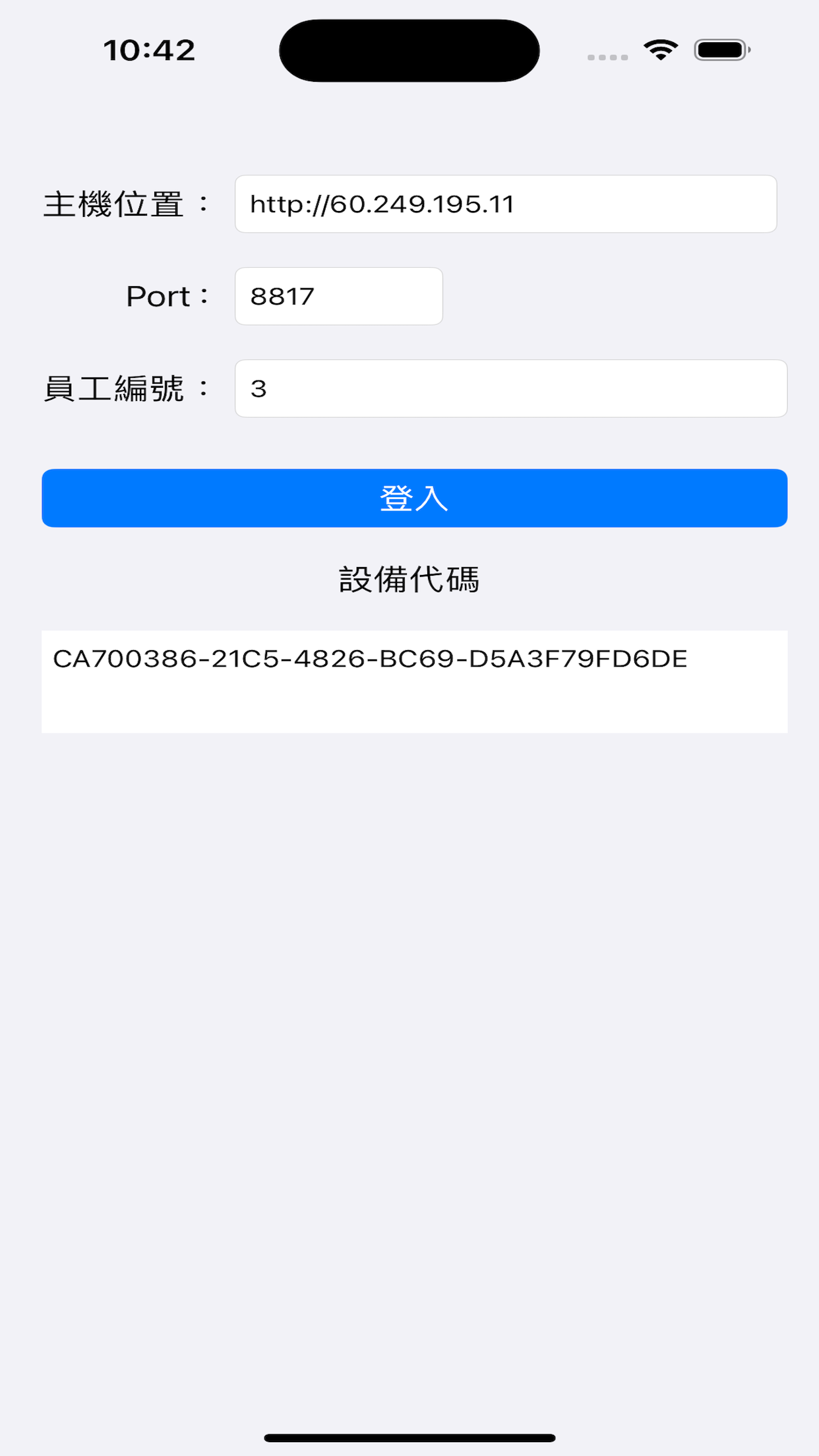This screenshot has width=819, height=1456.
Task: Click inside the Port field showing 8817
Action: 338,296
